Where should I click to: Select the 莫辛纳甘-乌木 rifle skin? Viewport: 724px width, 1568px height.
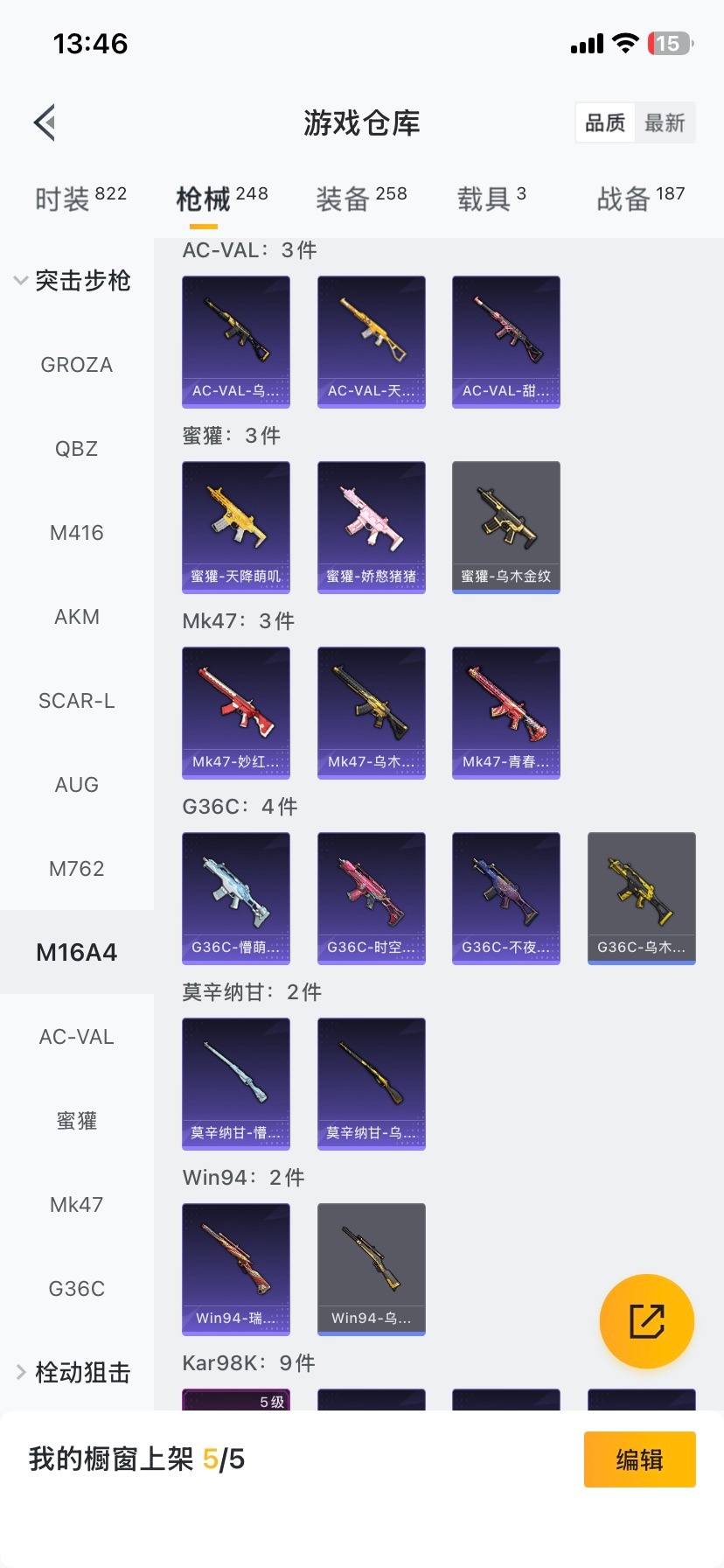point(371,1084)
